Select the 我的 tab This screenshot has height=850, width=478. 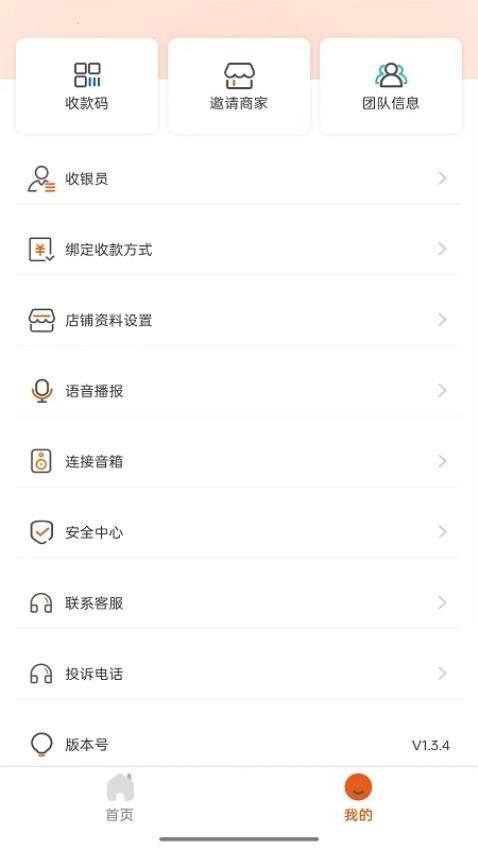(x=358, y=797)
